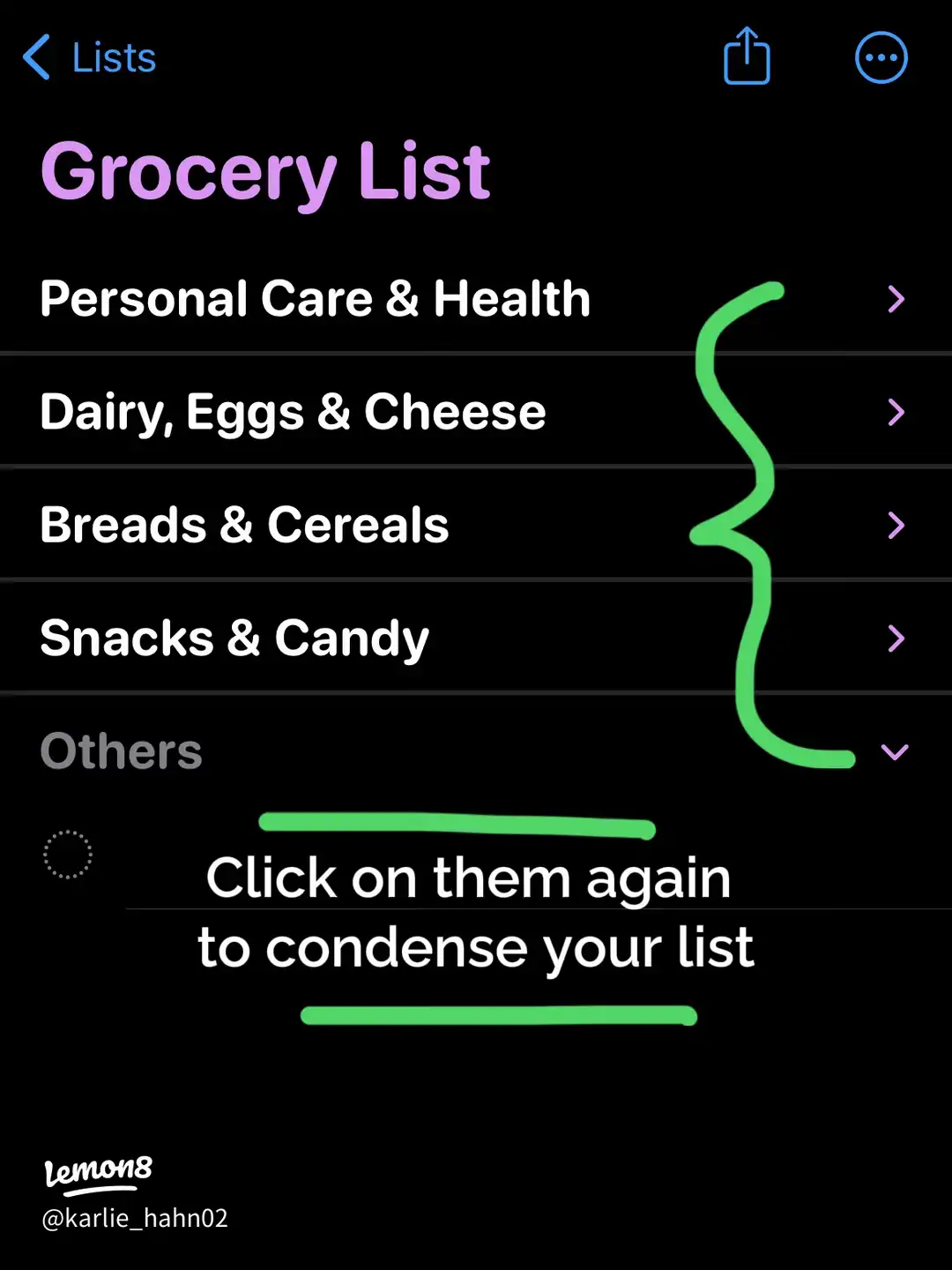Screen dimensions: 952x1270
Task: Open the More options ellipsis menu
Action: (881, 56)
